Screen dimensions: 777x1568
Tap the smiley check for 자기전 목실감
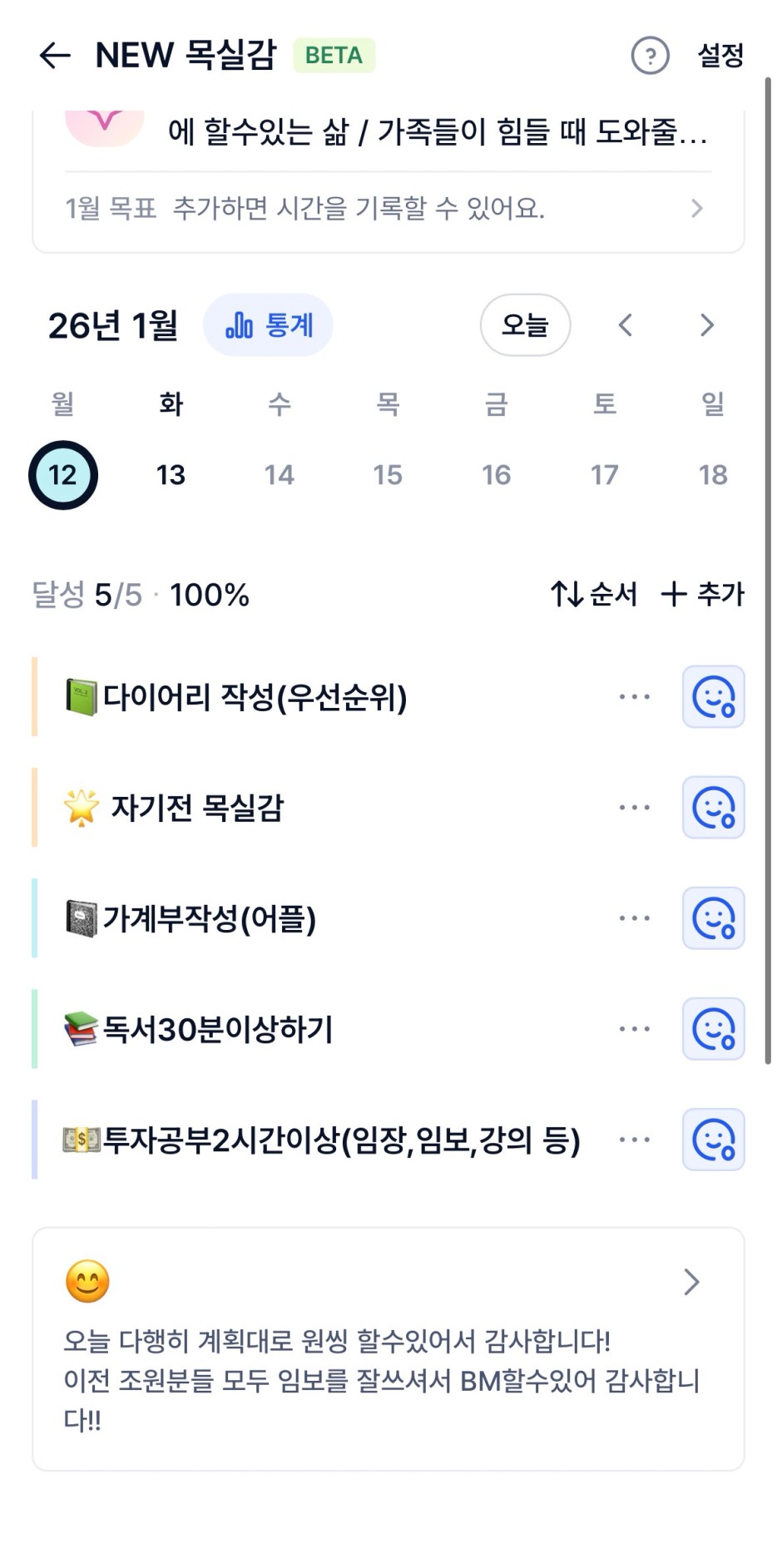point(713,808)
